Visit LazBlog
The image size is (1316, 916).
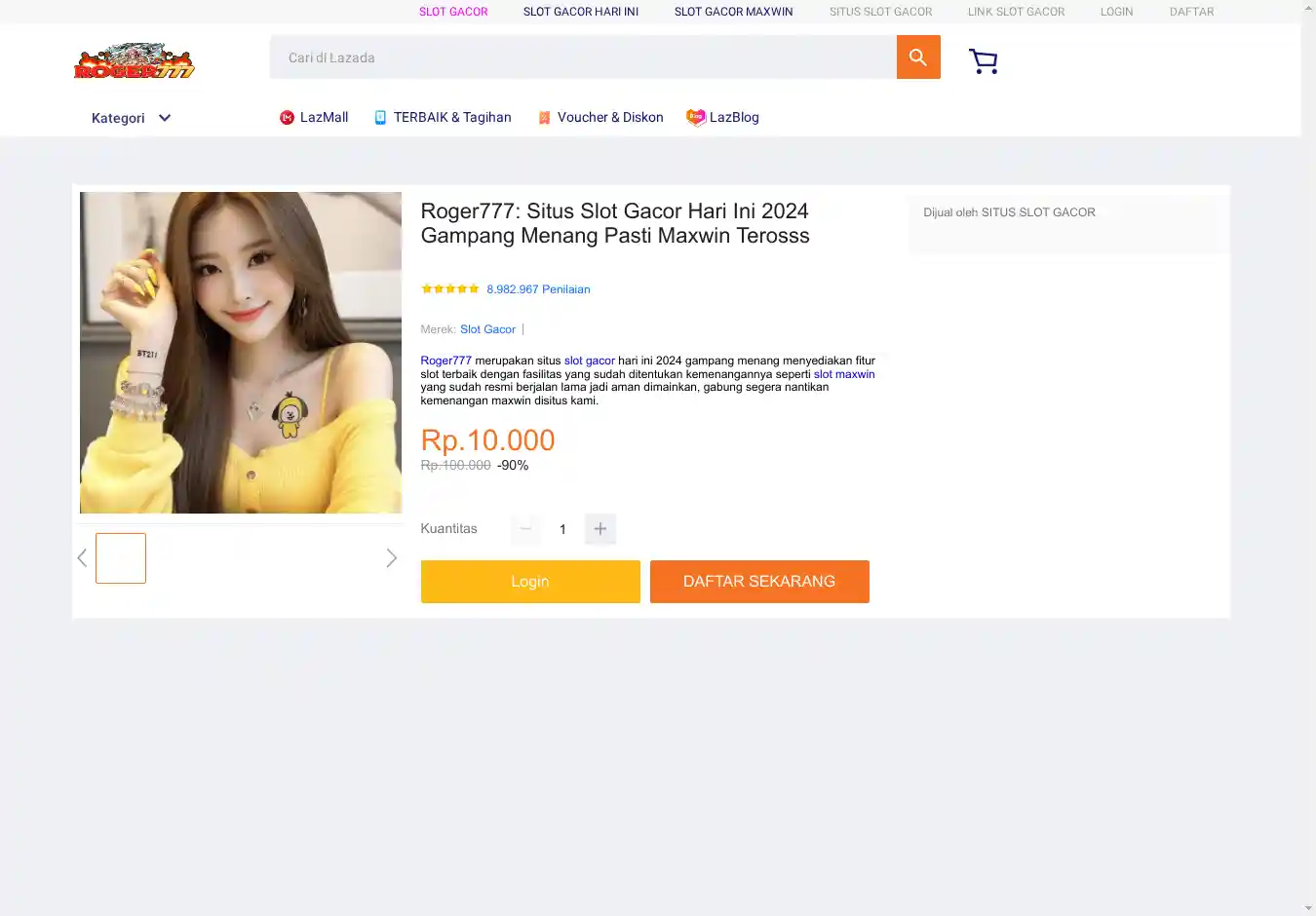pyautogui.click(x=723, y=117)
